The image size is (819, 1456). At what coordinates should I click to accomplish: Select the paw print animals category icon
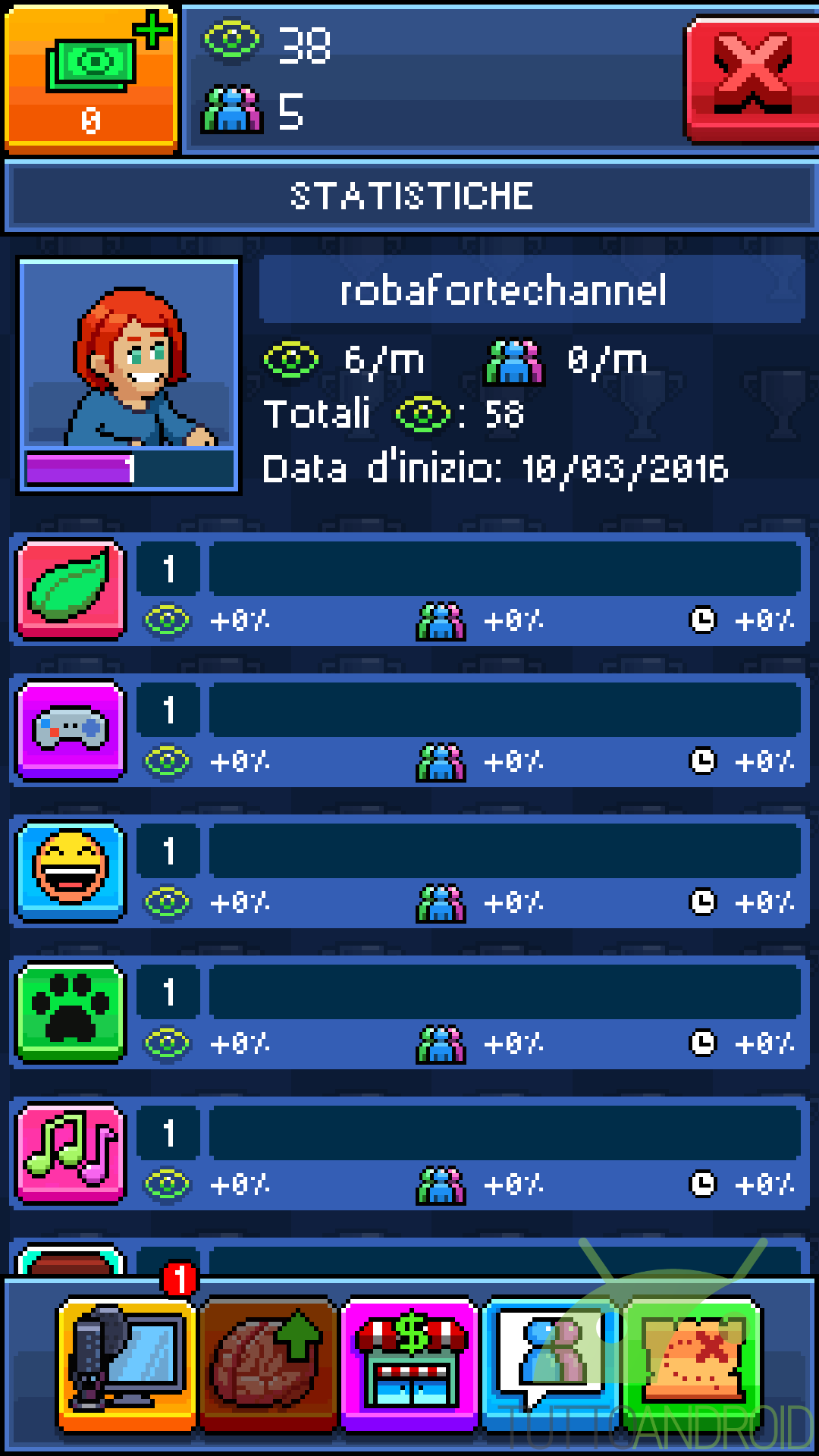pos(71,1012)
